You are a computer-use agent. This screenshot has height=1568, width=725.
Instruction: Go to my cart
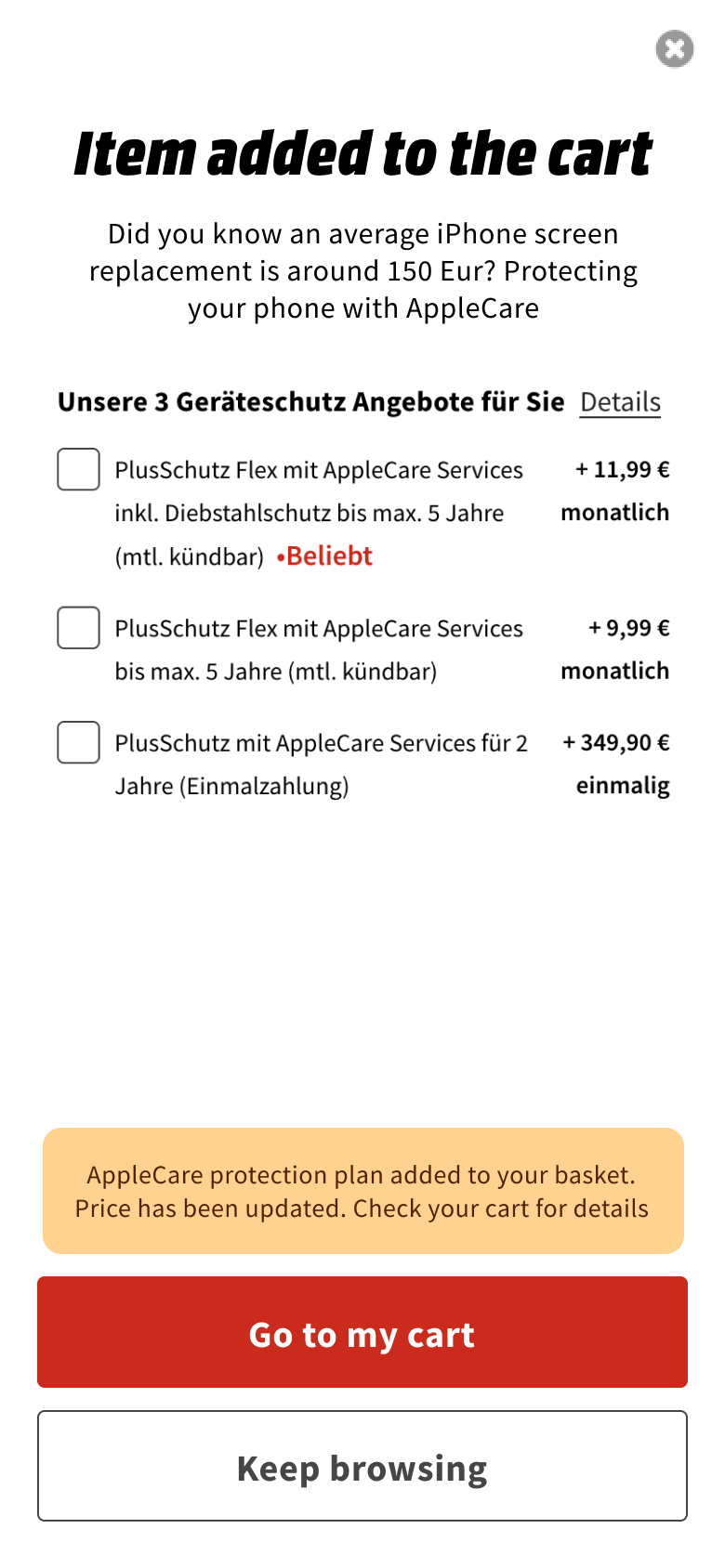(x=362, y=1332)
